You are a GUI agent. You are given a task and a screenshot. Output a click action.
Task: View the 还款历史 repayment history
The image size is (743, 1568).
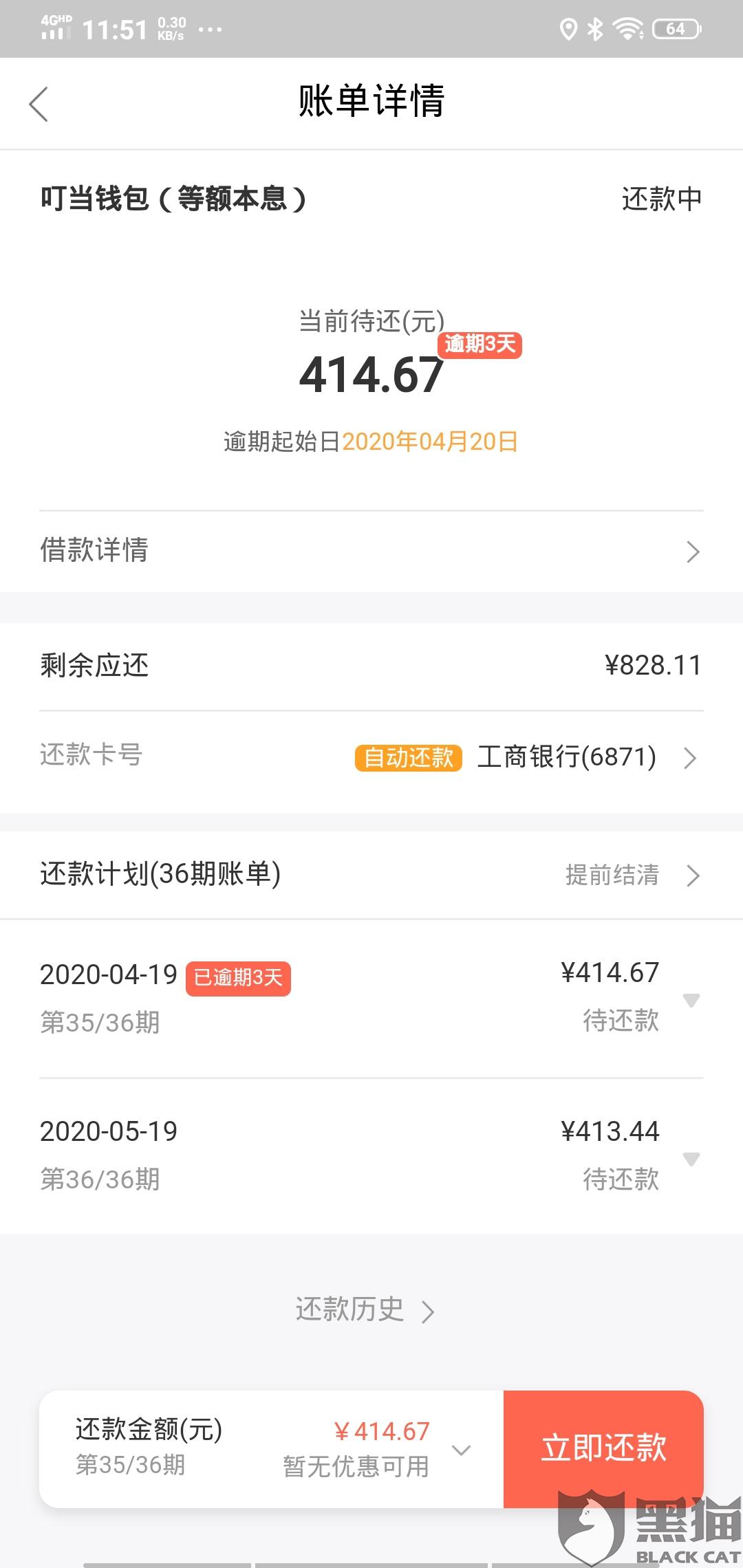click(365, 1310)
